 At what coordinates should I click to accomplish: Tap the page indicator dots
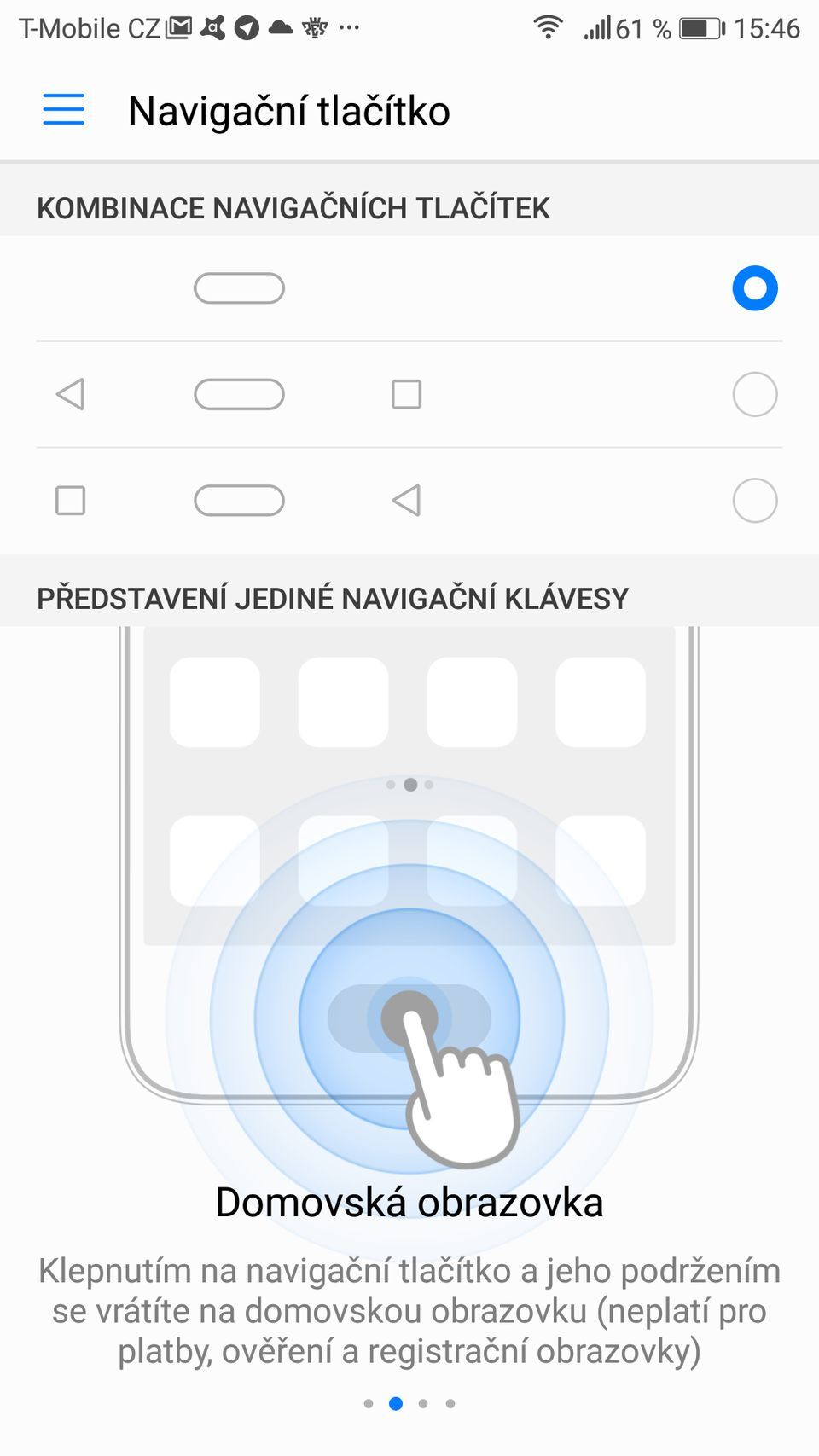point(409,1403)
